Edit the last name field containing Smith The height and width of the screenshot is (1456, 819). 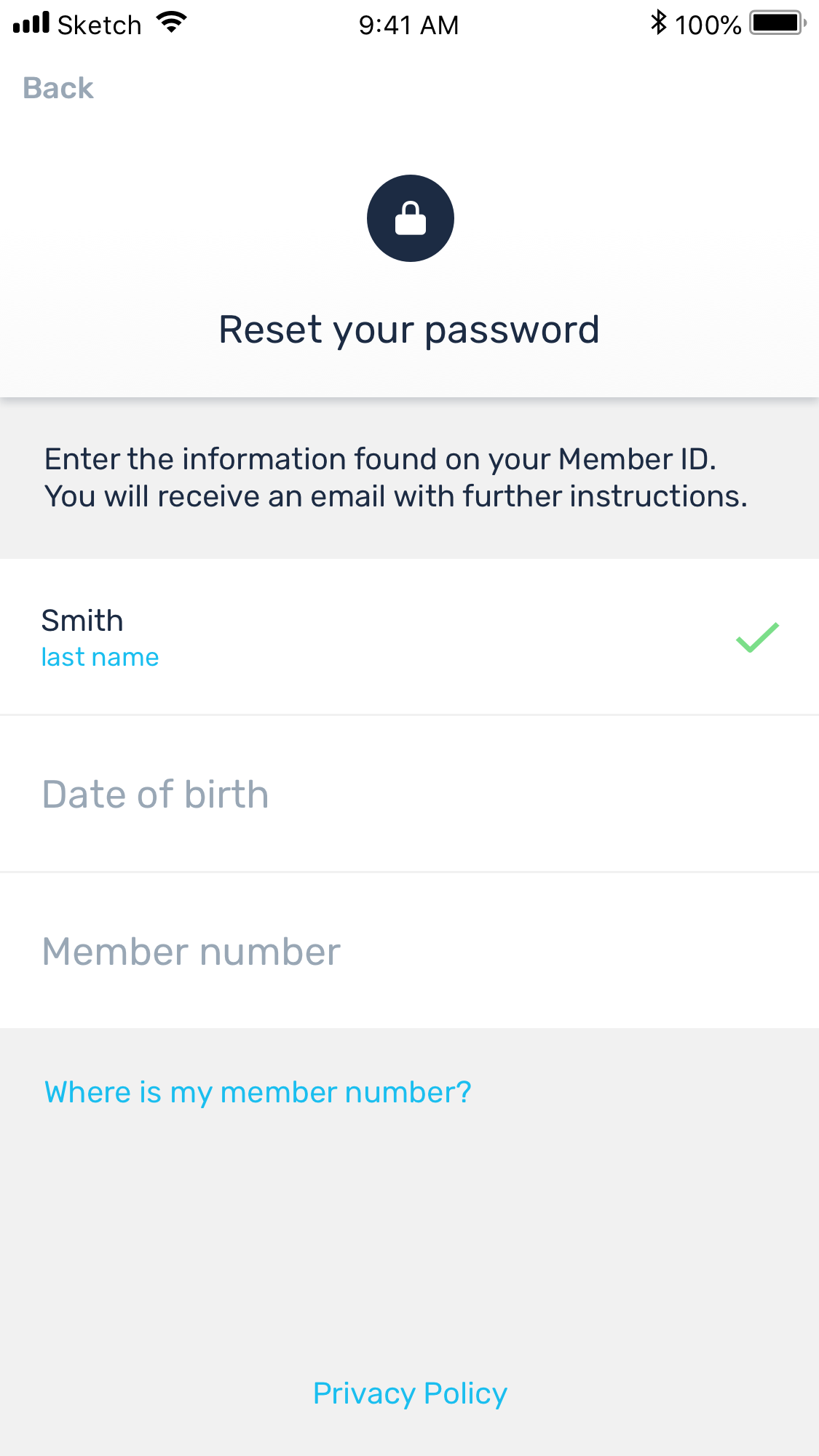coord(409,637)
